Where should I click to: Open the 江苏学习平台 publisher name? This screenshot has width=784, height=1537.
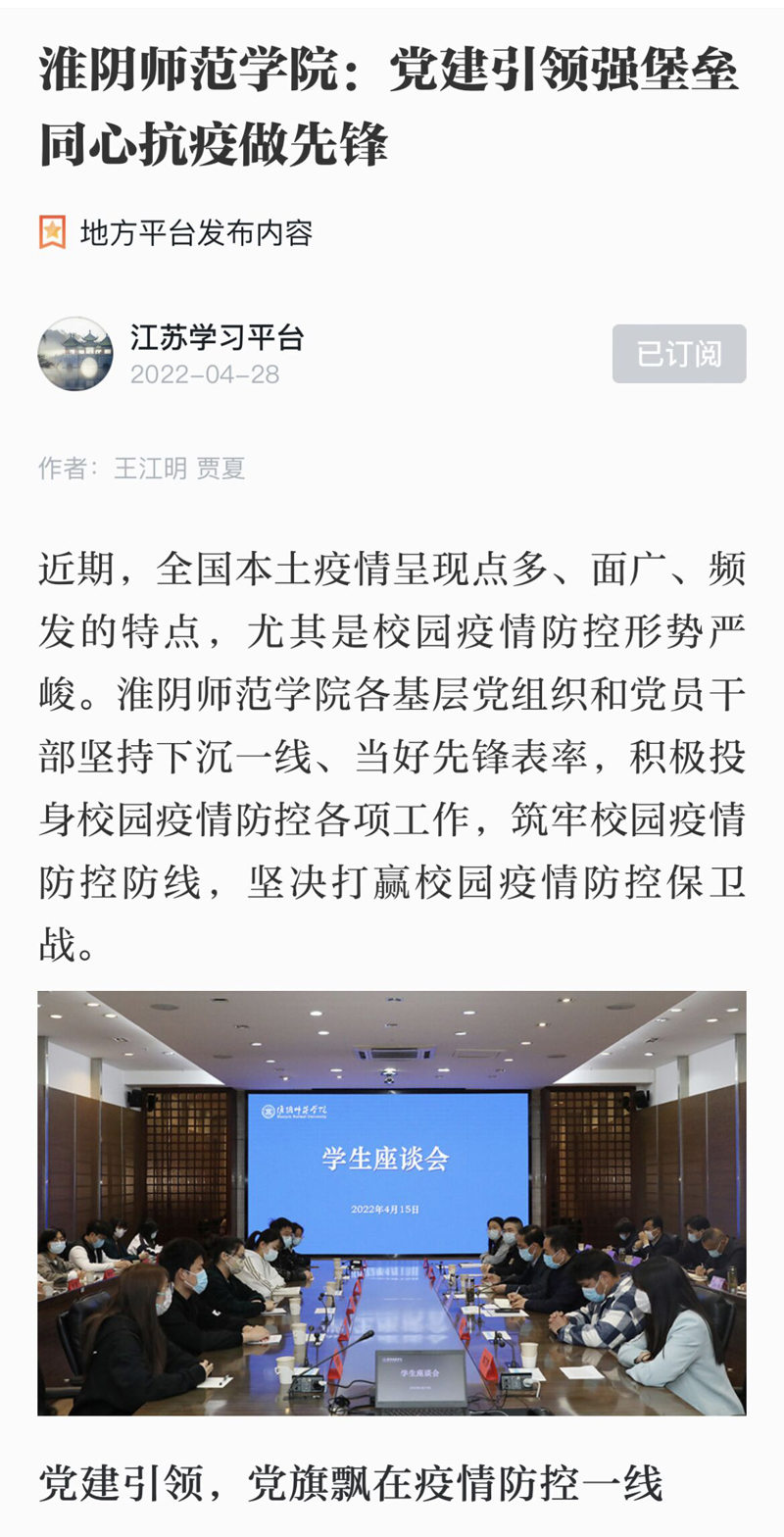point(217,338)
